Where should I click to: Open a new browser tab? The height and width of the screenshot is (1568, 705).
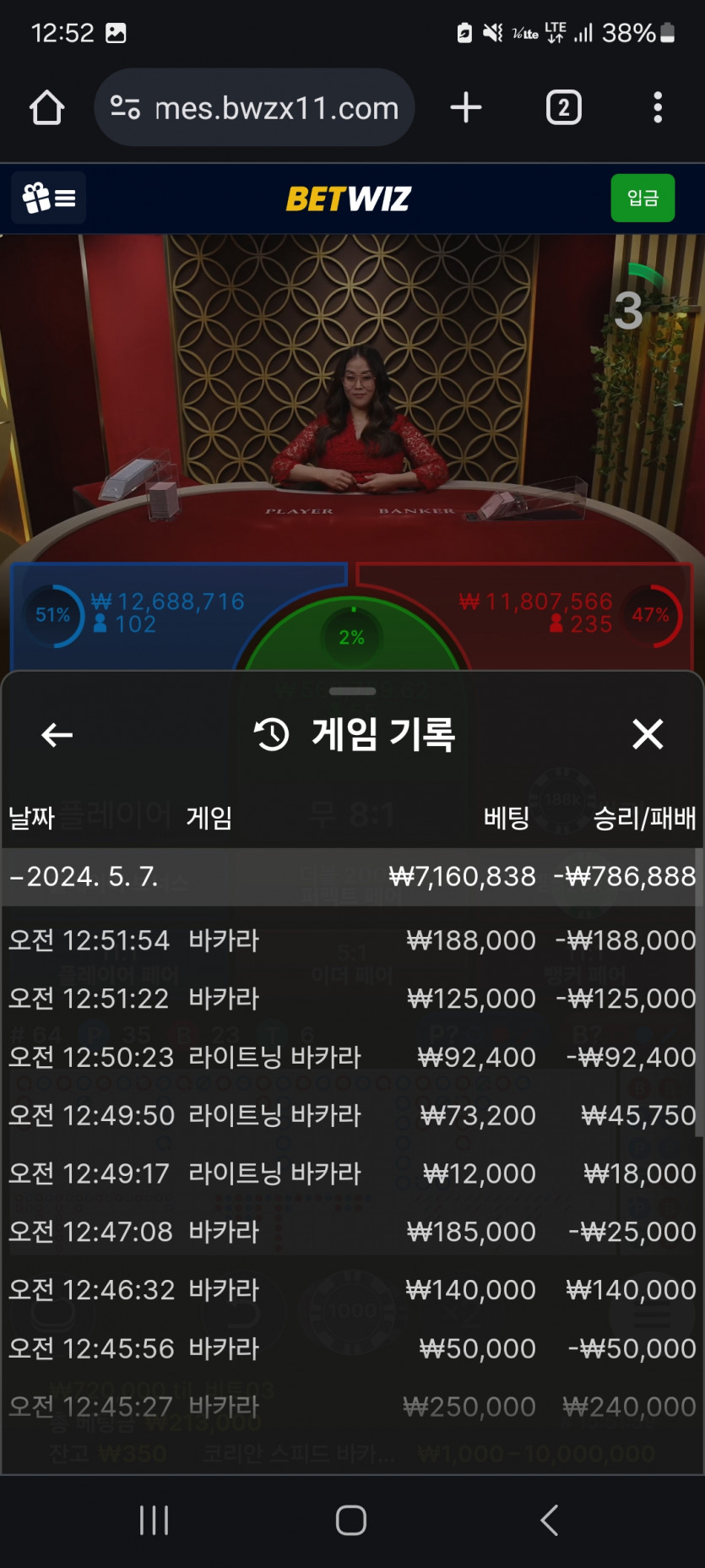(466, 108)
